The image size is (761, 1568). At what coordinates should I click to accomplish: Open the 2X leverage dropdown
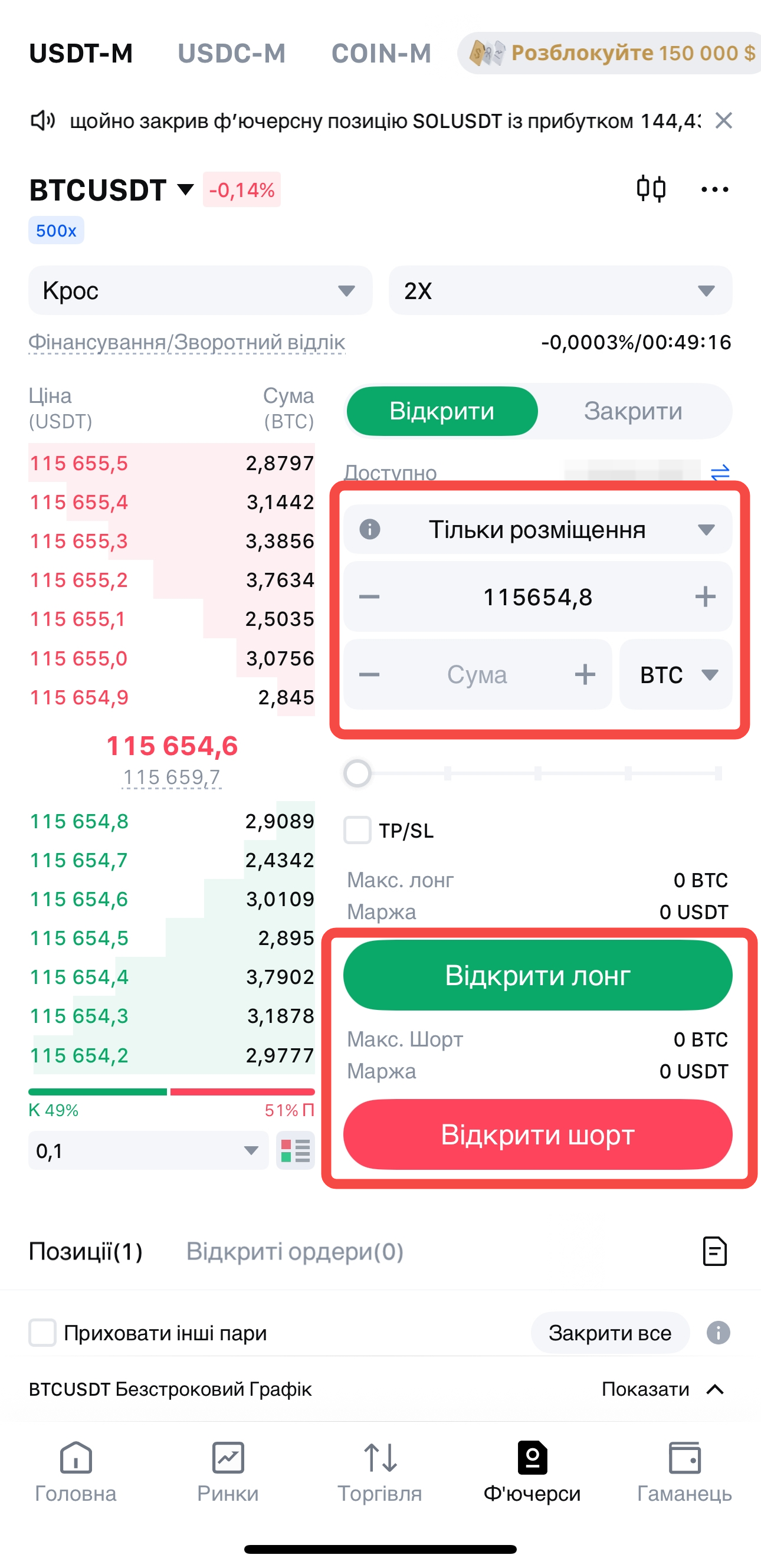pos(559,290)
